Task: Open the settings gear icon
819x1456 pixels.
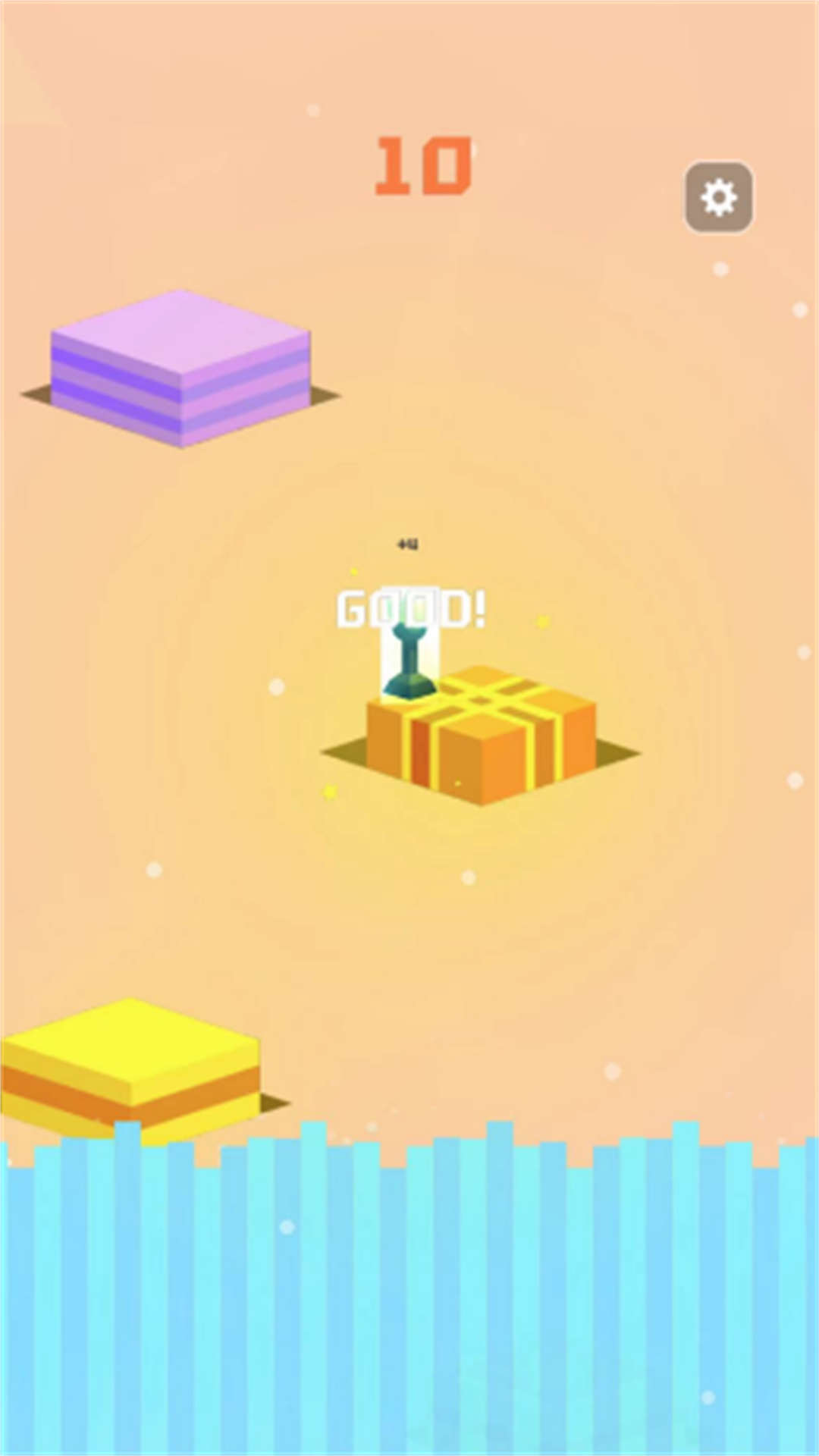Action: click(x=718, y=197)
